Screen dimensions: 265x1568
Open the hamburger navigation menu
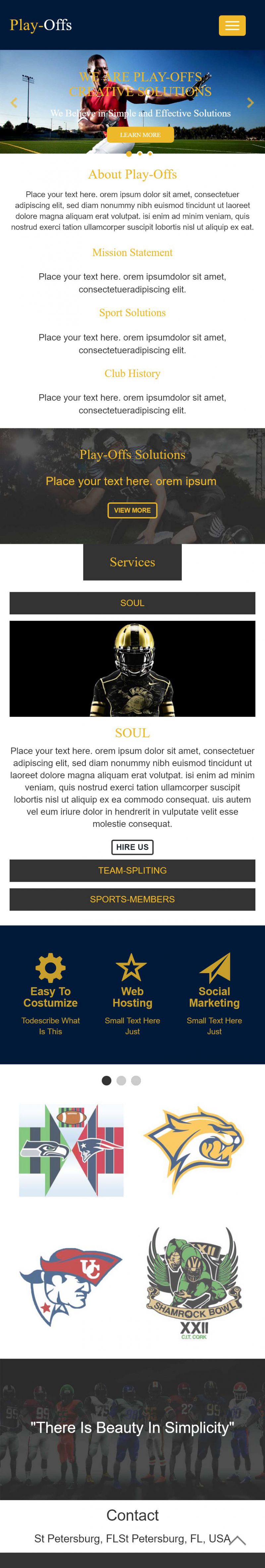pyautogui.click(x=232, y=26)
